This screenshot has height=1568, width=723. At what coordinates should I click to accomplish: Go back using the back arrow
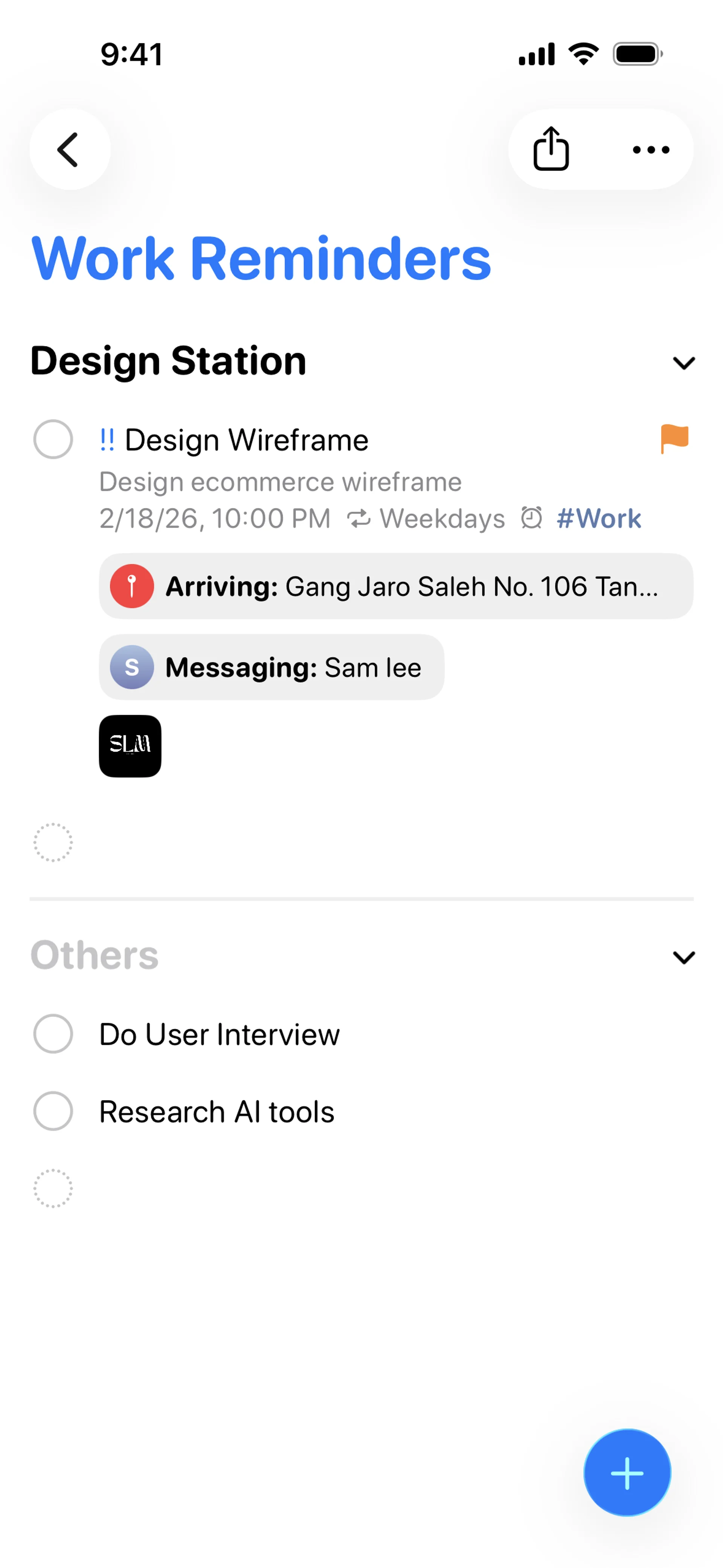70,149
